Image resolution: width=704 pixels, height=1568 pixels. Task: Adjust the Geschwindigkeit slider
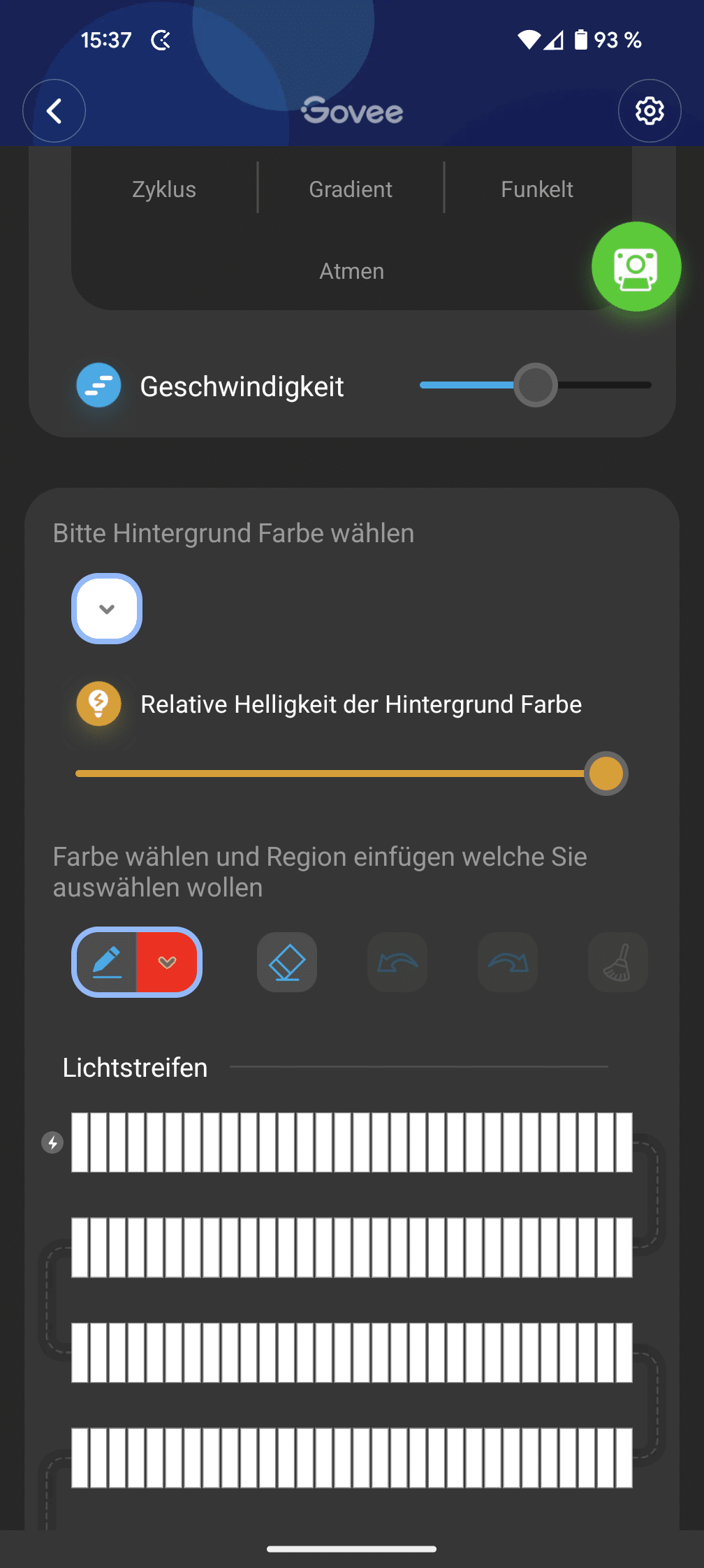tap(535, 385)
